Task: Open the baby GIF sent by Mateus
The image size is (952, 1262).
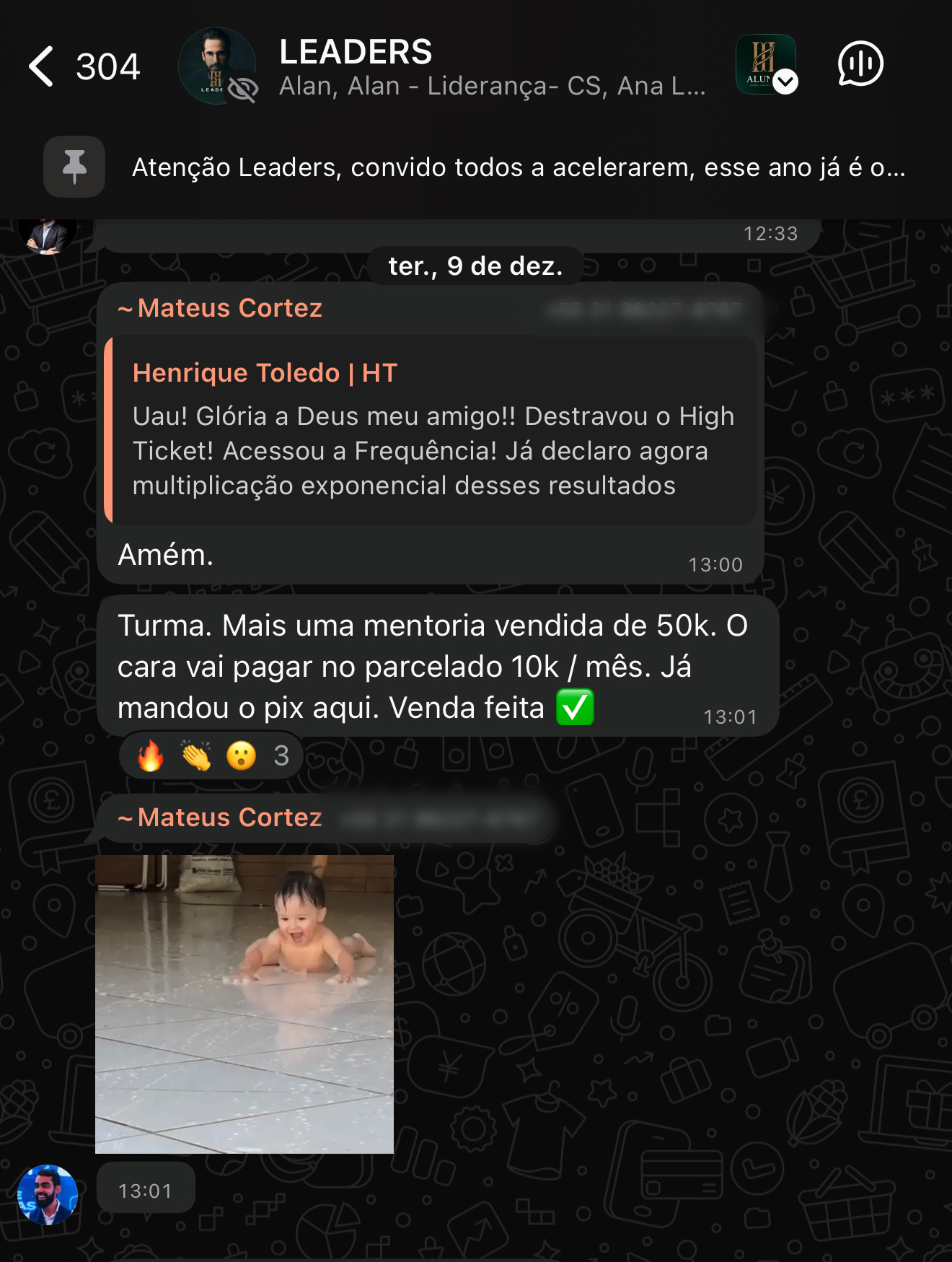Action: (x=244, y=1004)
